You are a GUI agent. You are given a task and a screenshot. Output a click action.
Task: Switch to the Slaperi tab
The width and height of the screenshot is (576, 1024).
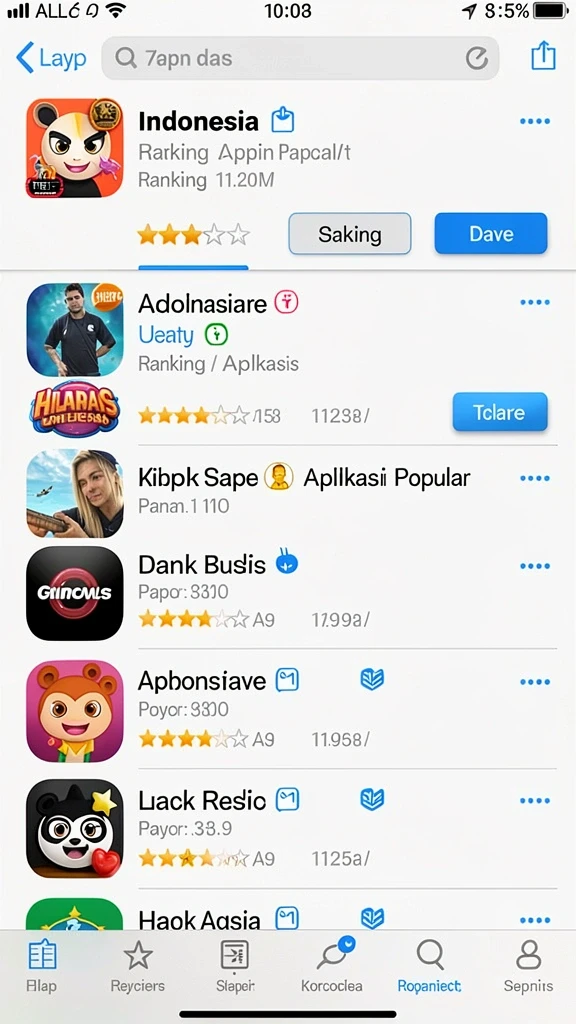[234, 965]
